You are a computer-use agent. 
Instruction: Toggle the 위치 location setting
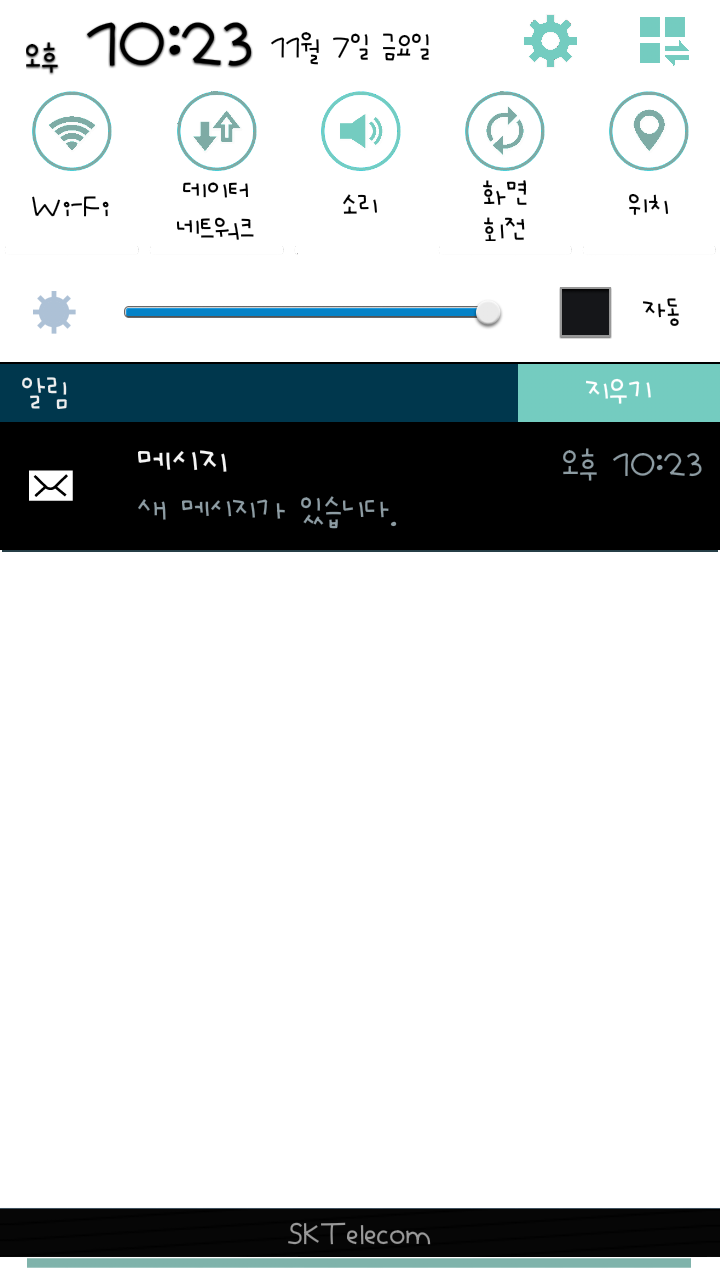click(x=648, y=131)
